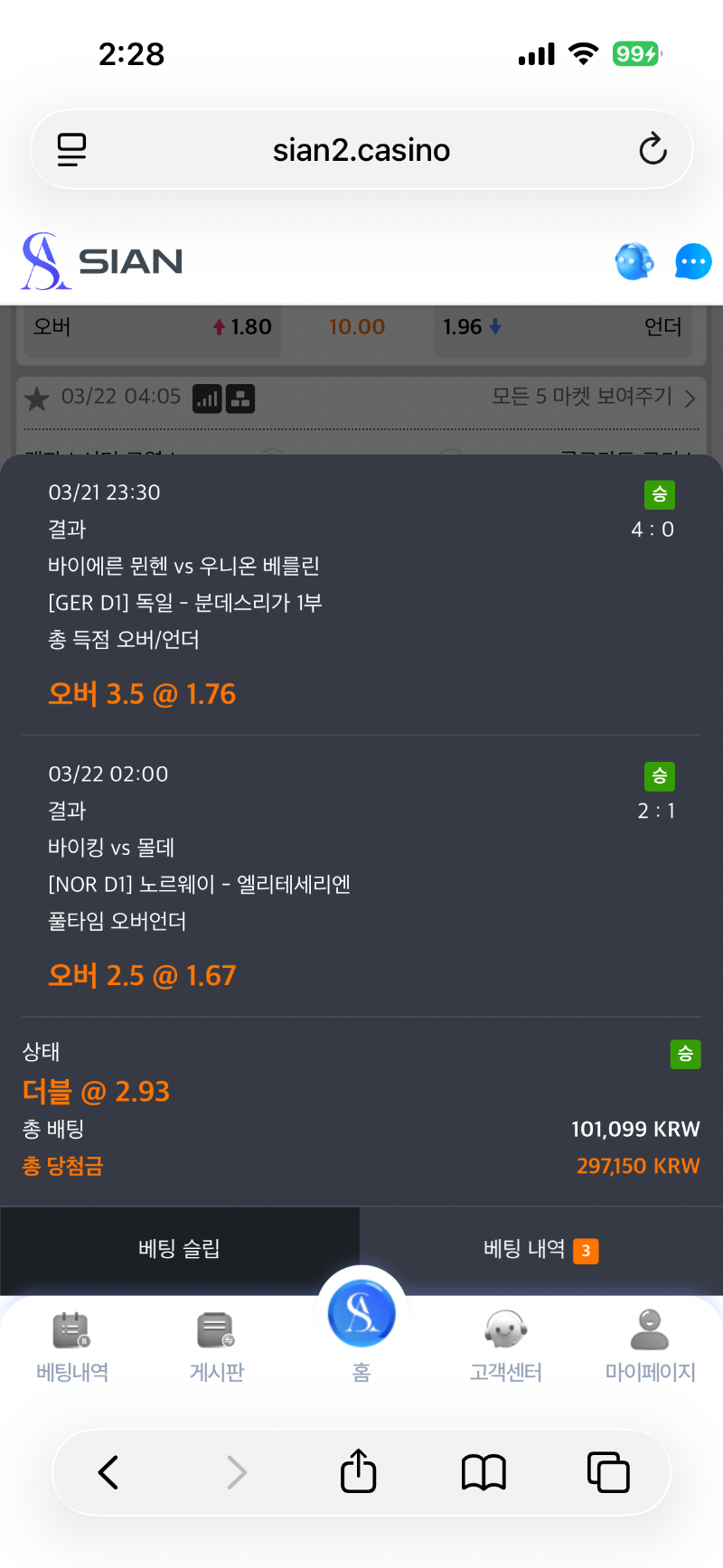Open the blue support agent icon
The image size is (723, 1568).
click(x=634, y=261)
